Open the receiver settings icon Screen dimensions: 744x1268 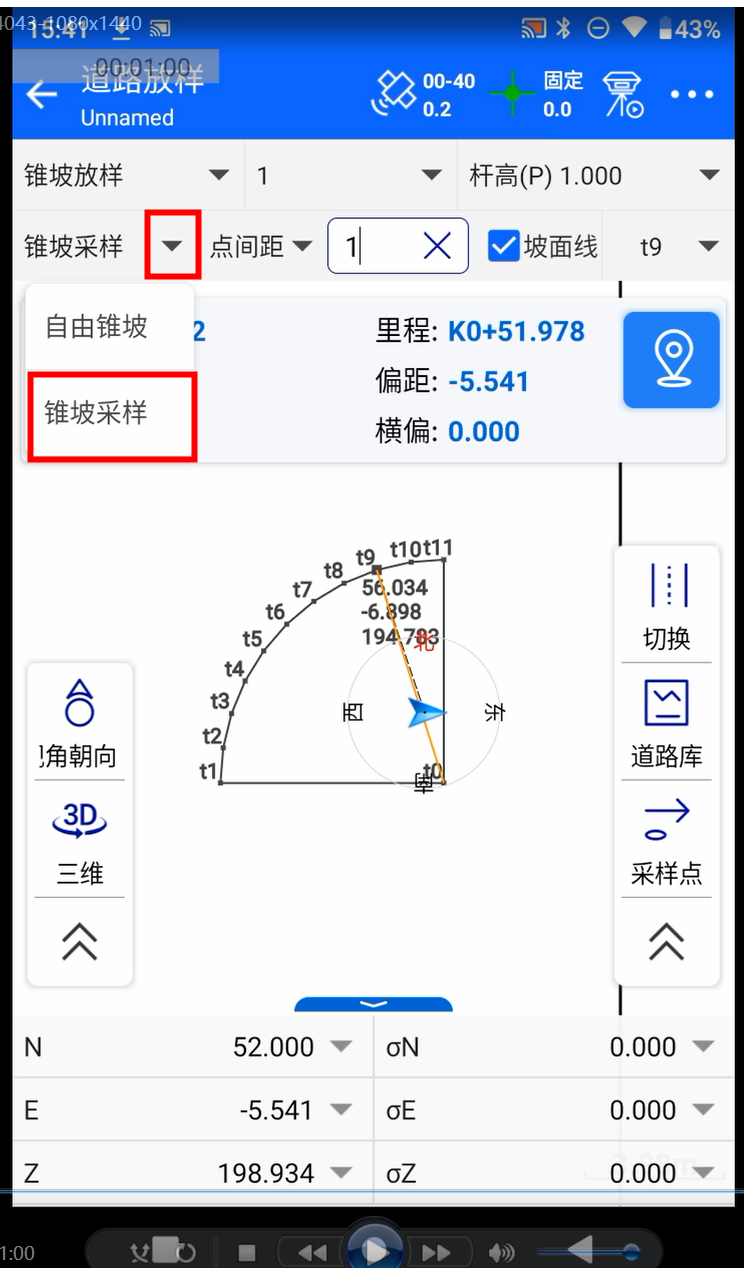point(624,95)
